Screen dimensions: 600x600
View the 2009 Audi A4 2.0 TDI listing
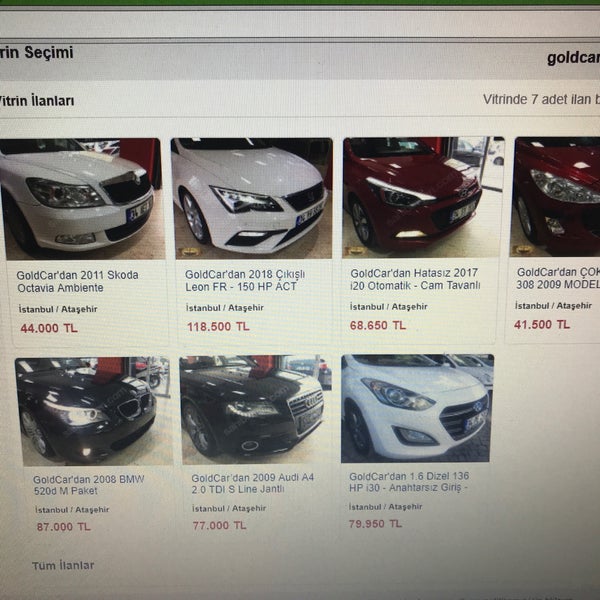click(252, 483)
